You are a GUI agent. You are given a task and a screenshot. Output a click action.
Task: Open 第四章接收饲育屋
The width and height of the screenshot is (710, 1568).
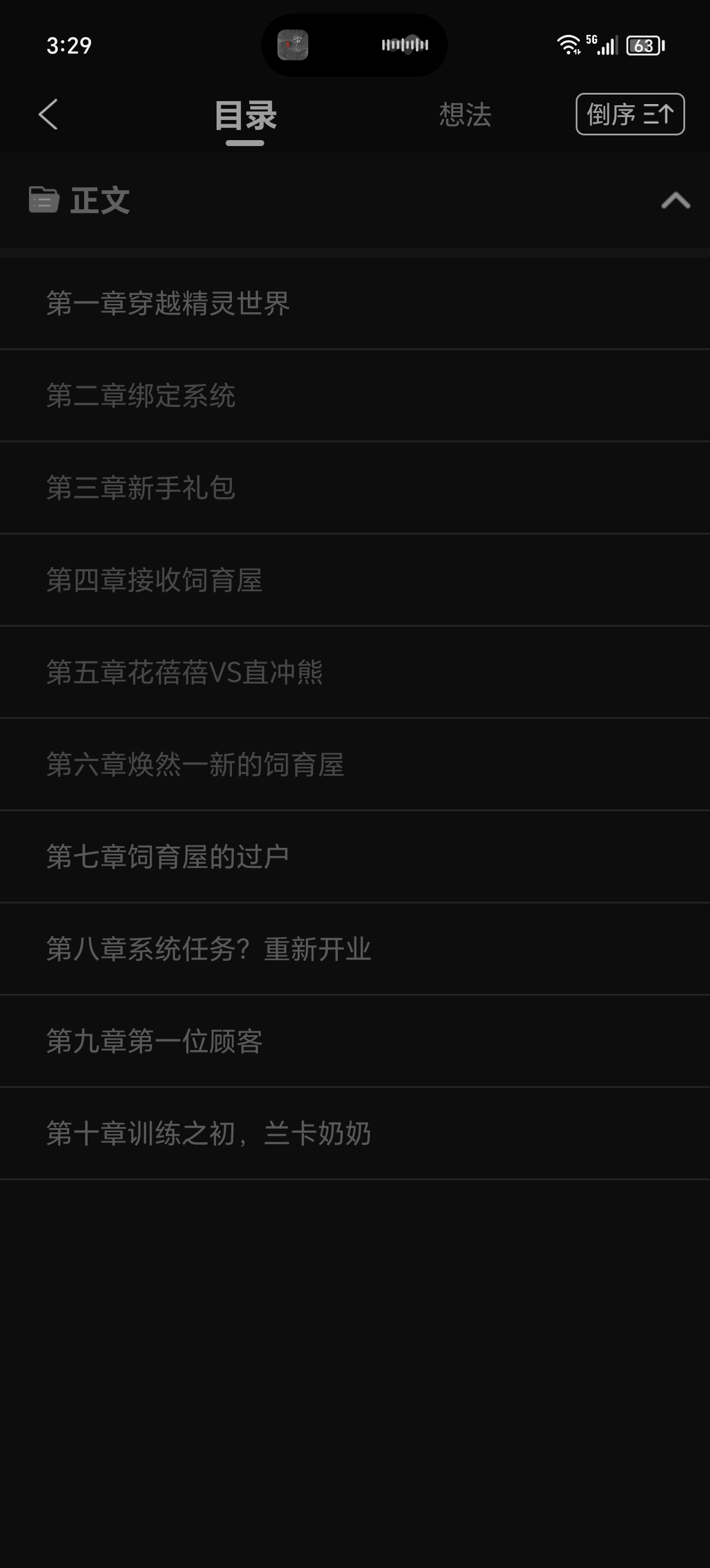point(154,580)
